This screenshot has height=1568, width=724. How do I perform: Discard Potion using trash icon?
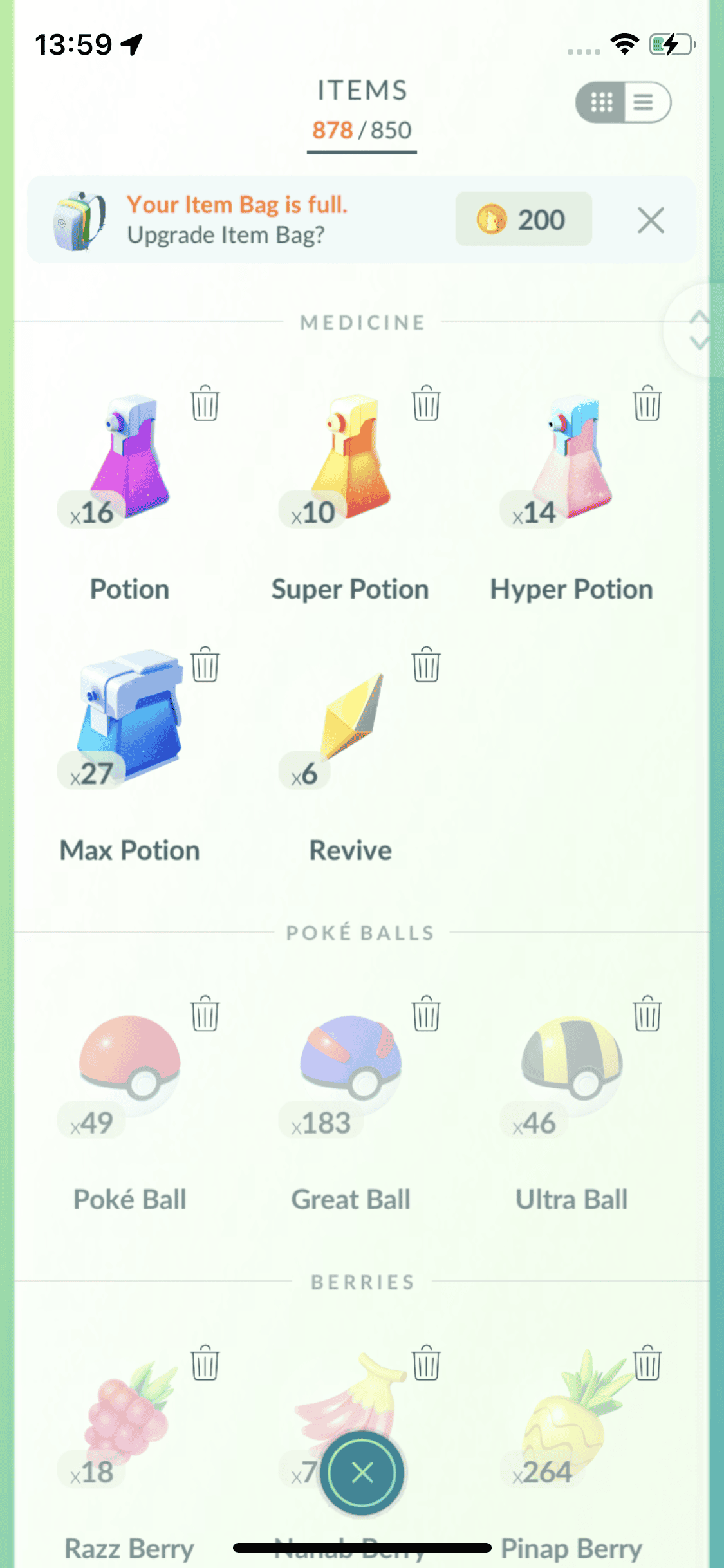205,404
